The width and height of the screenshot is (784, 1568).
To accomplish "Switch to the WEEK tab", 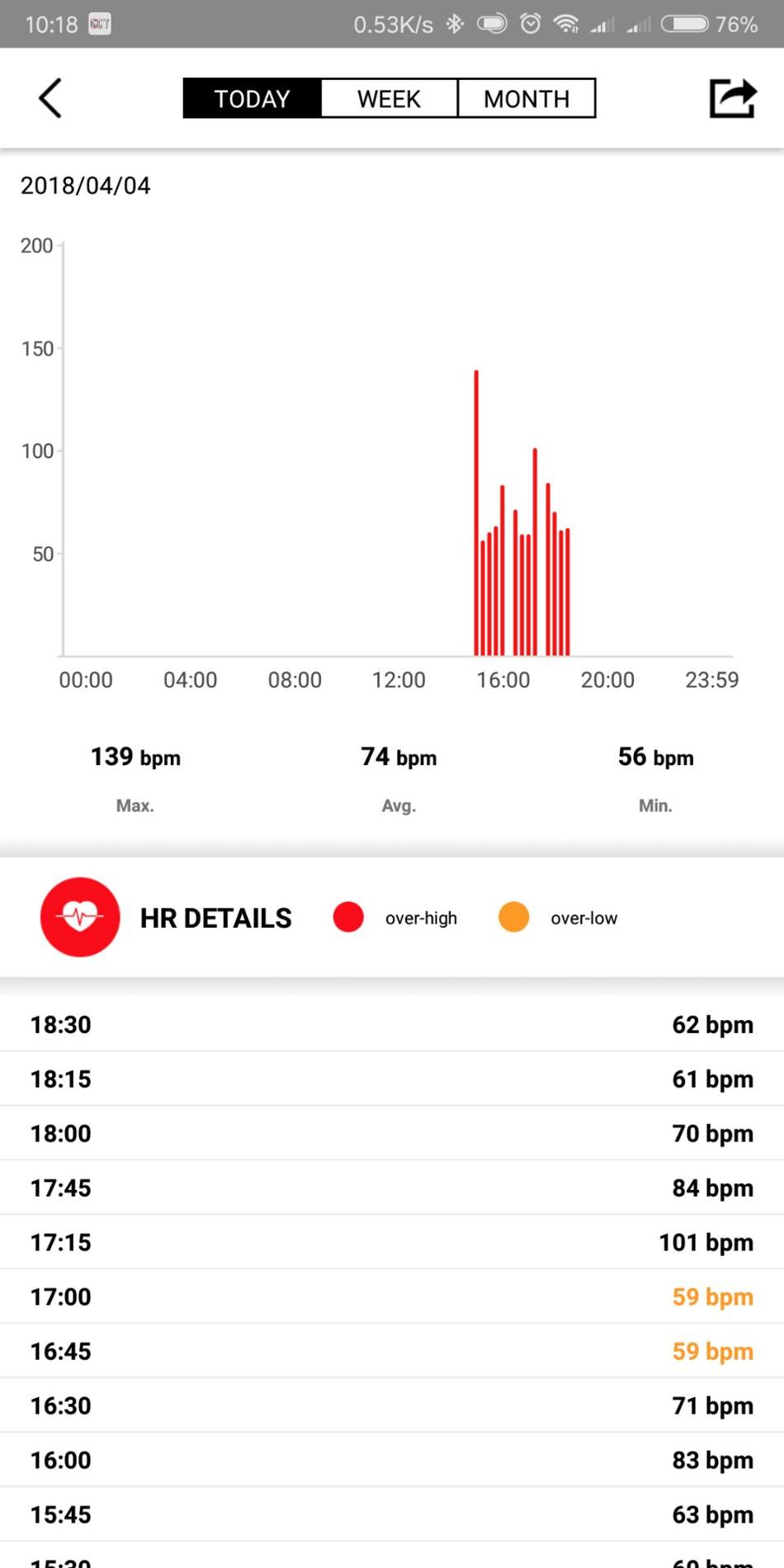I will point(388,98).
